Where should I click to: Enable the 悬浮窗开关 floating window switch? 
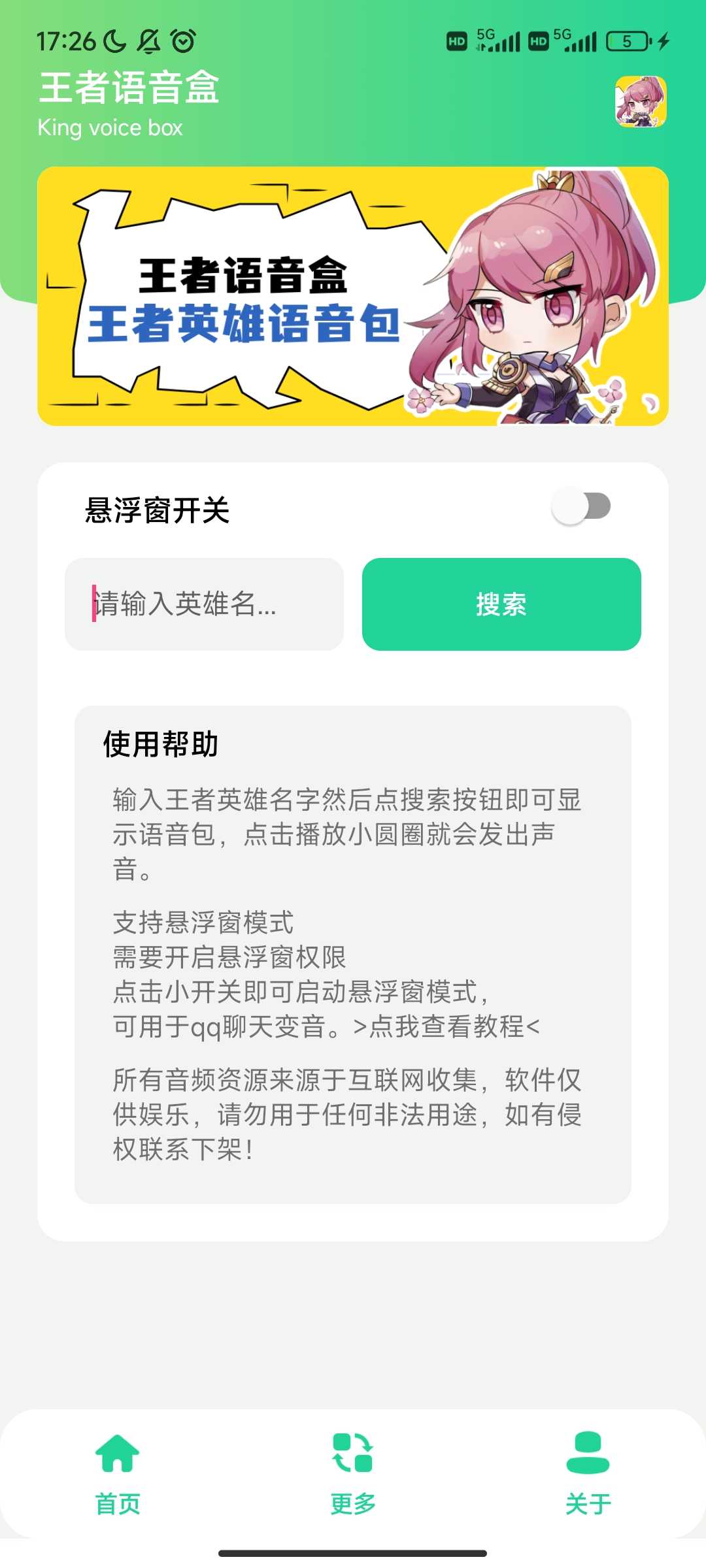click(x=580, y=506)
